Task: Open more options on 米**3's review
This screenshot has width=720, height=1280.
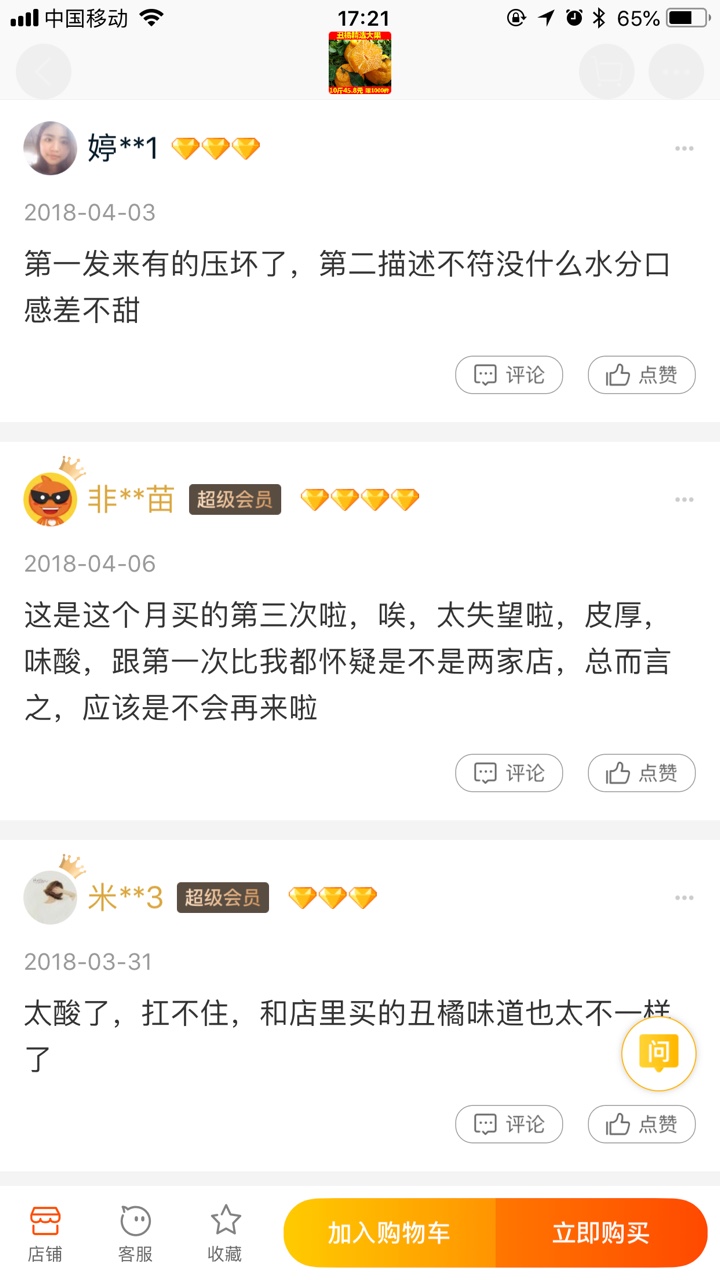Action: click(x=684, y=898)
